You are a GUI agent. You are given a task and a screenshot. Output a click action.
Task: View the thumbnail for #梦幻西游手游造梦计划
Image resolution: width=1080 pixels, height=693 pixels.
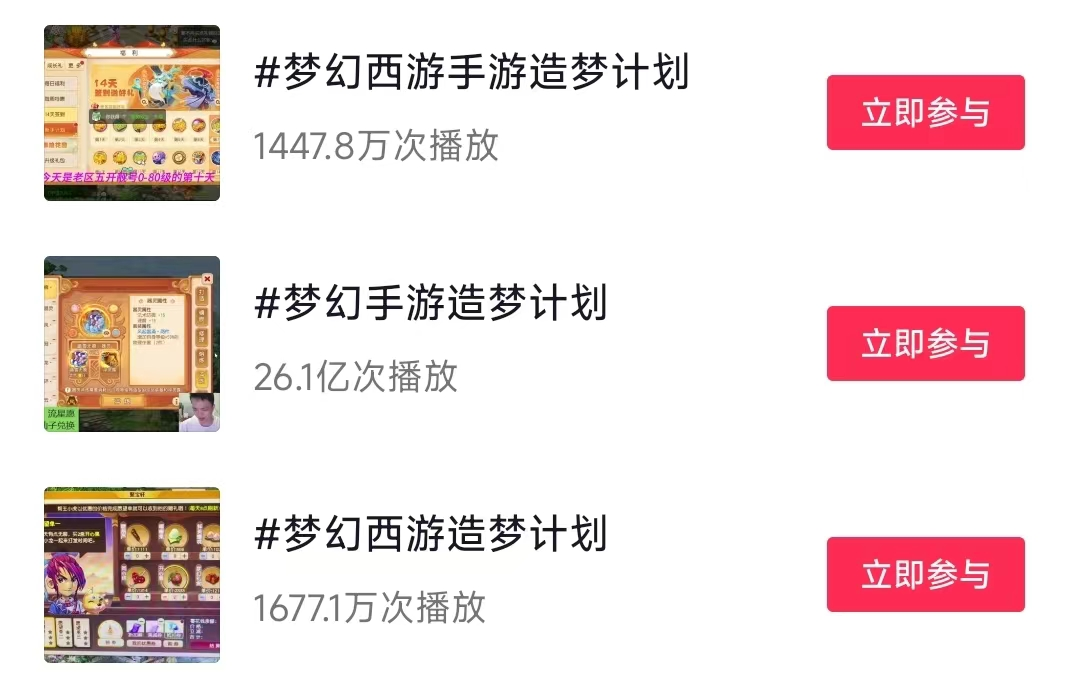click(x=132, y=113)
